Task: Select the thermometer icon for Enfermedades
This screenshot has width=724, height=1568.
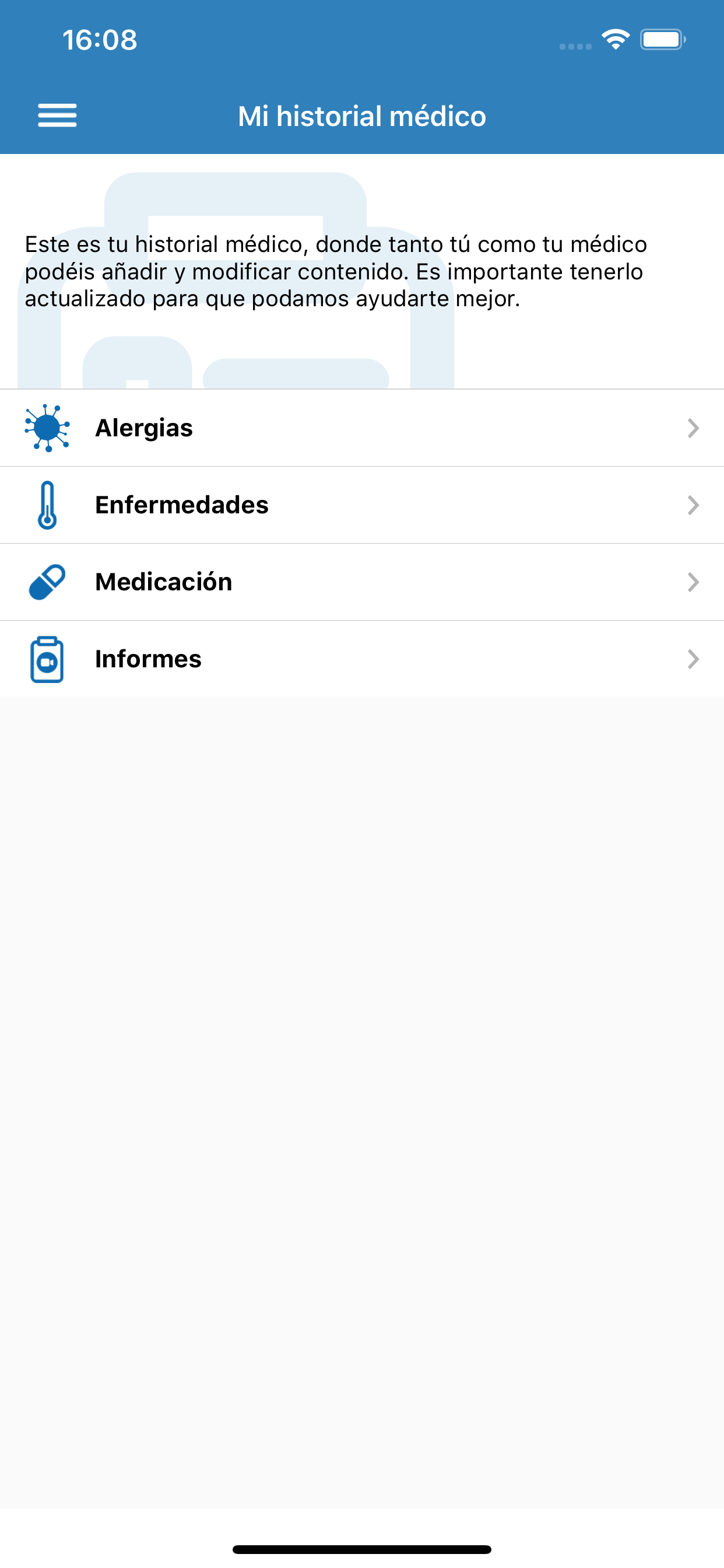Action: [47, 505]
